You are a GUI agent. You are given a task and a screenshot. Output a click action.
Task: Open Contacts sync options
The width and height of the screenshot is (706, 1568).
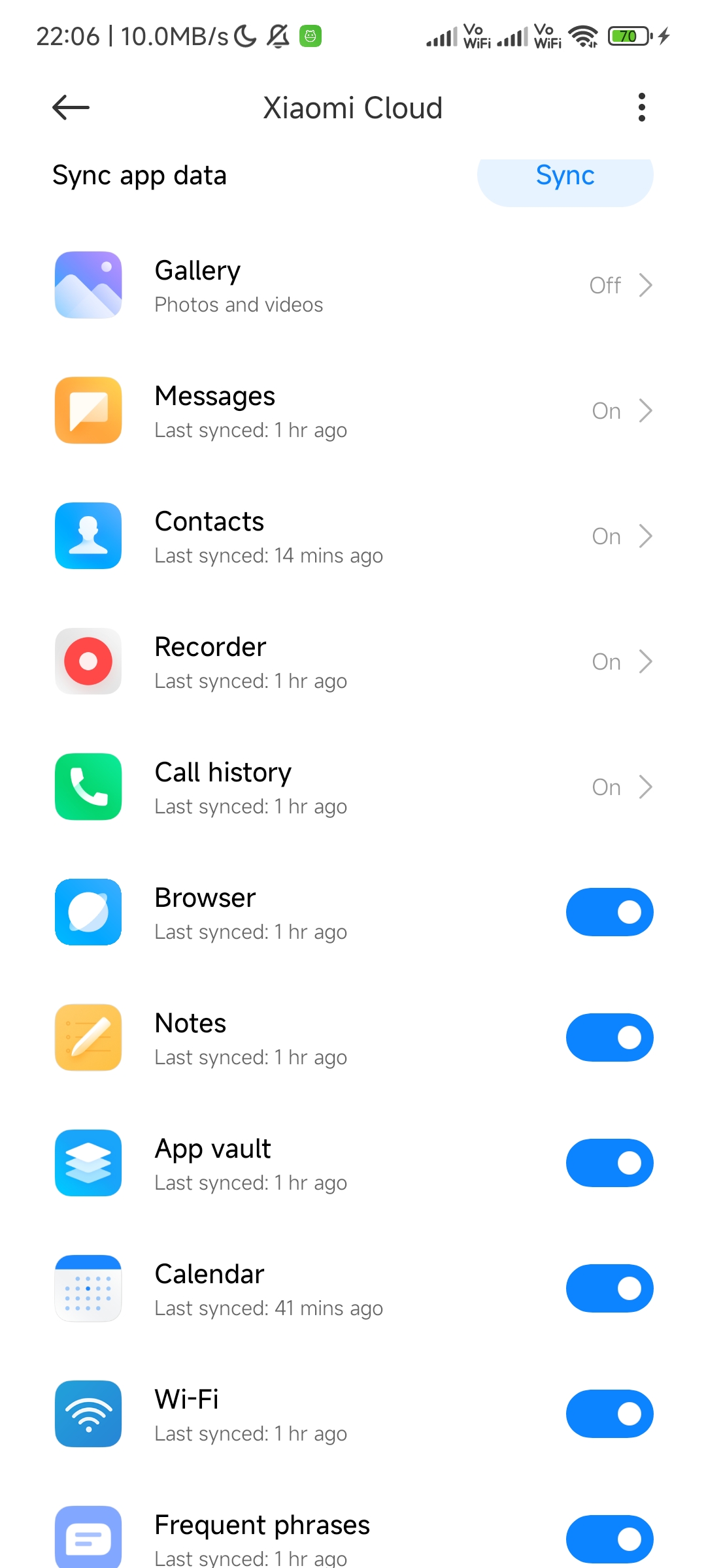coord(353,536)
